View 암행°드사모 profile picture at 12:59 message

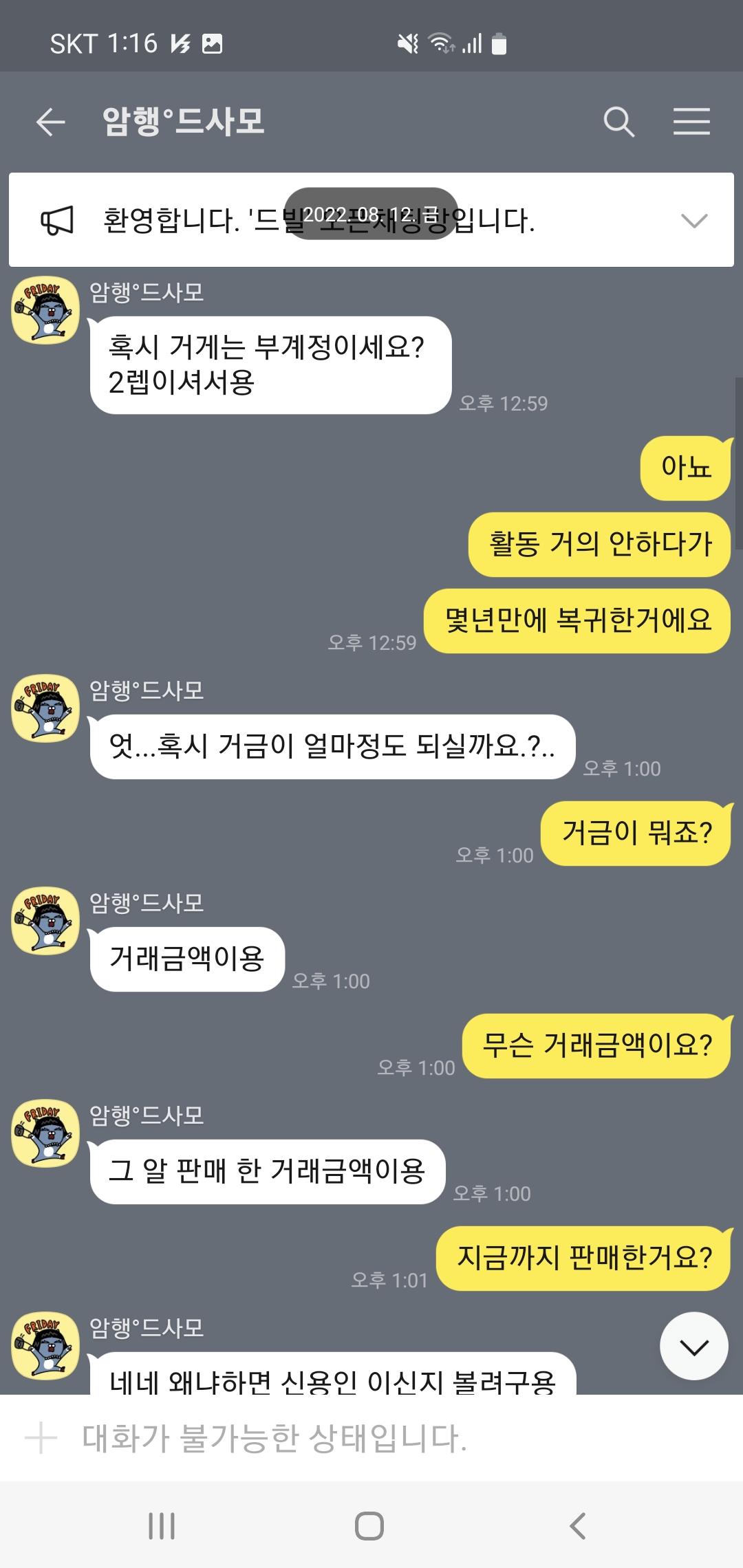[x=45, y=310]
